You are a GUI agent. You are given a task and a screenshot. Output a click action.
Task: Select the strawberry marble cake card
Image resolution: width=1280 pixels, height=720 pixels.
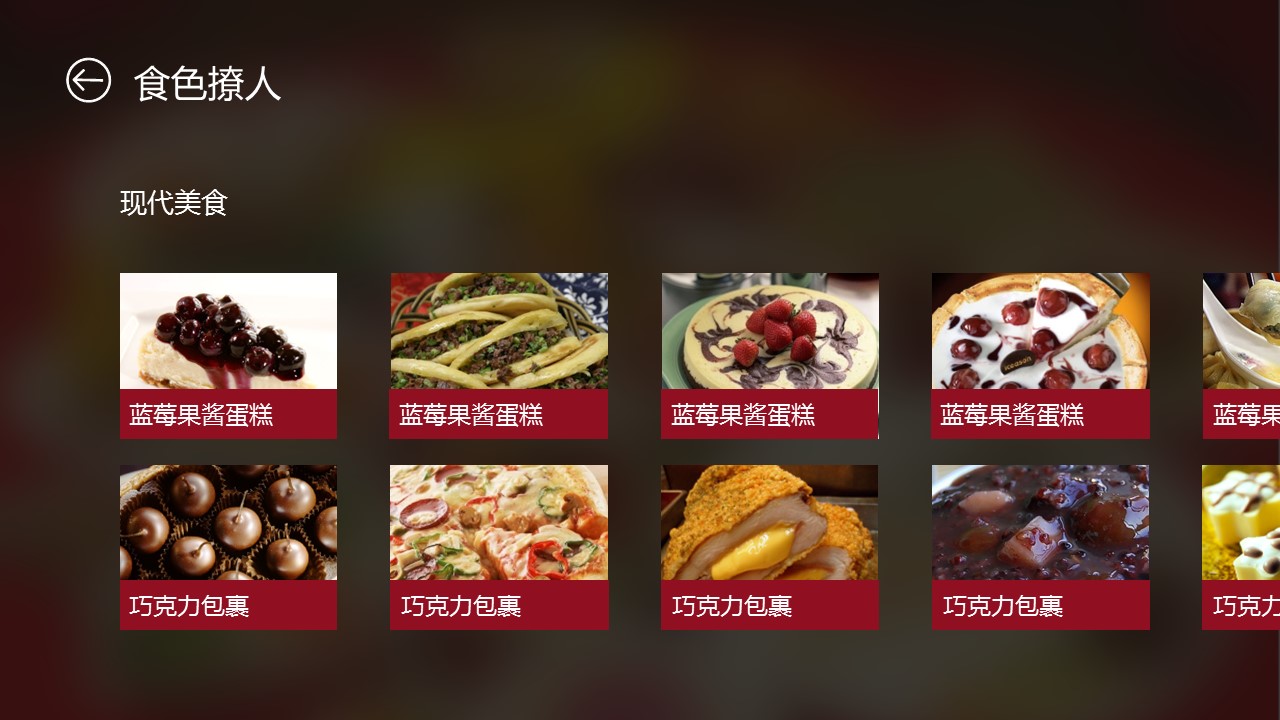point(769,355)
